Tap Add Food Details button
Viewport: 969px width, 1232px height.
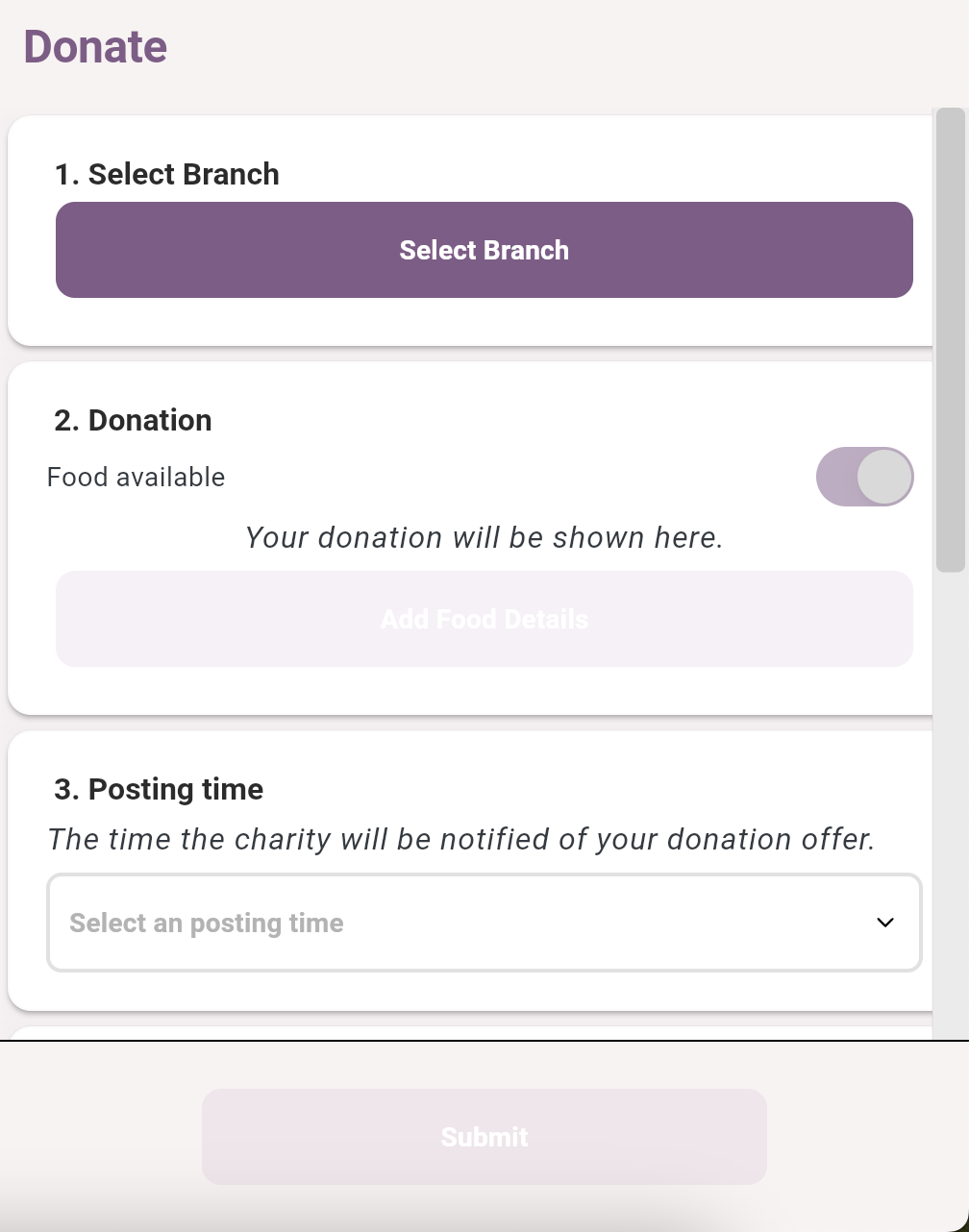pos(484,619)
